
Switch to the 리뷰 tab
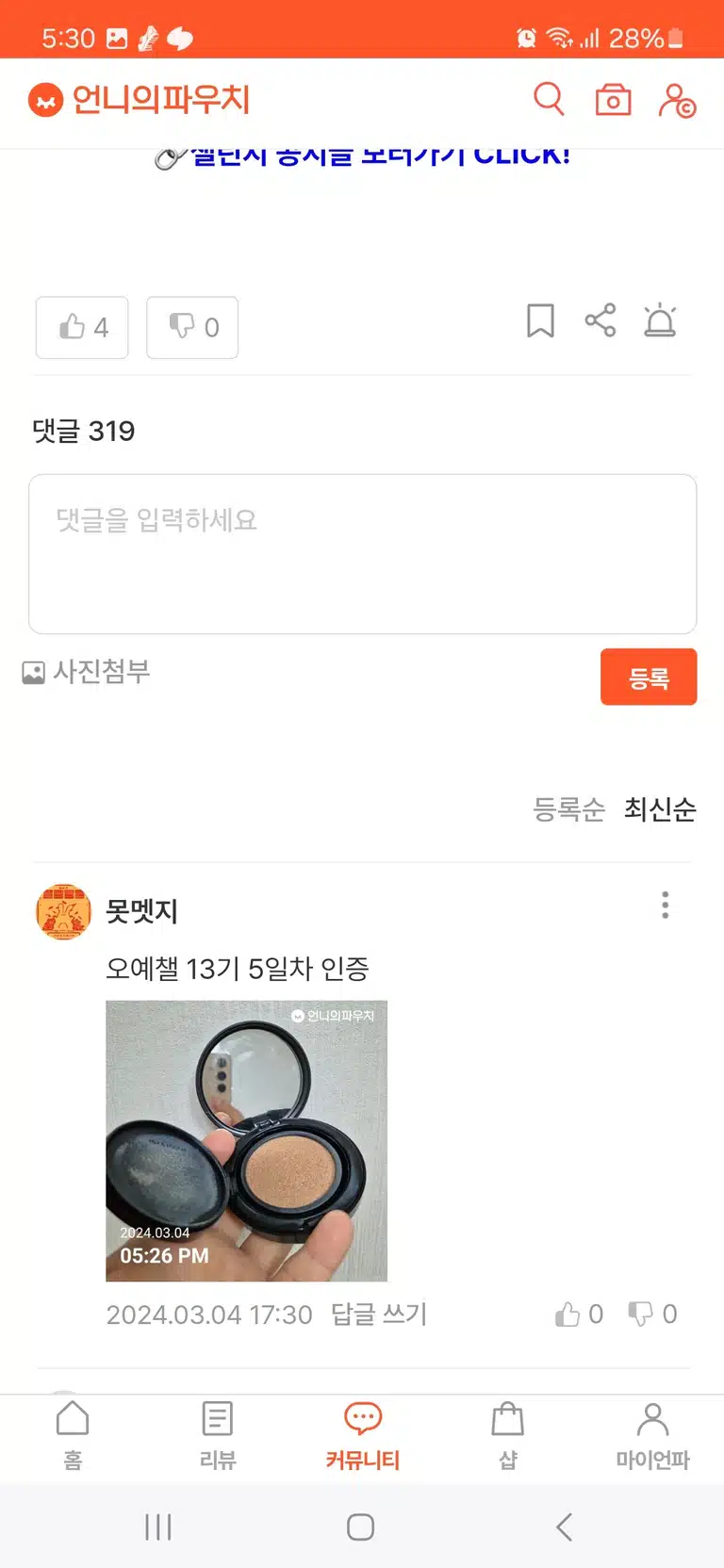218,1436
